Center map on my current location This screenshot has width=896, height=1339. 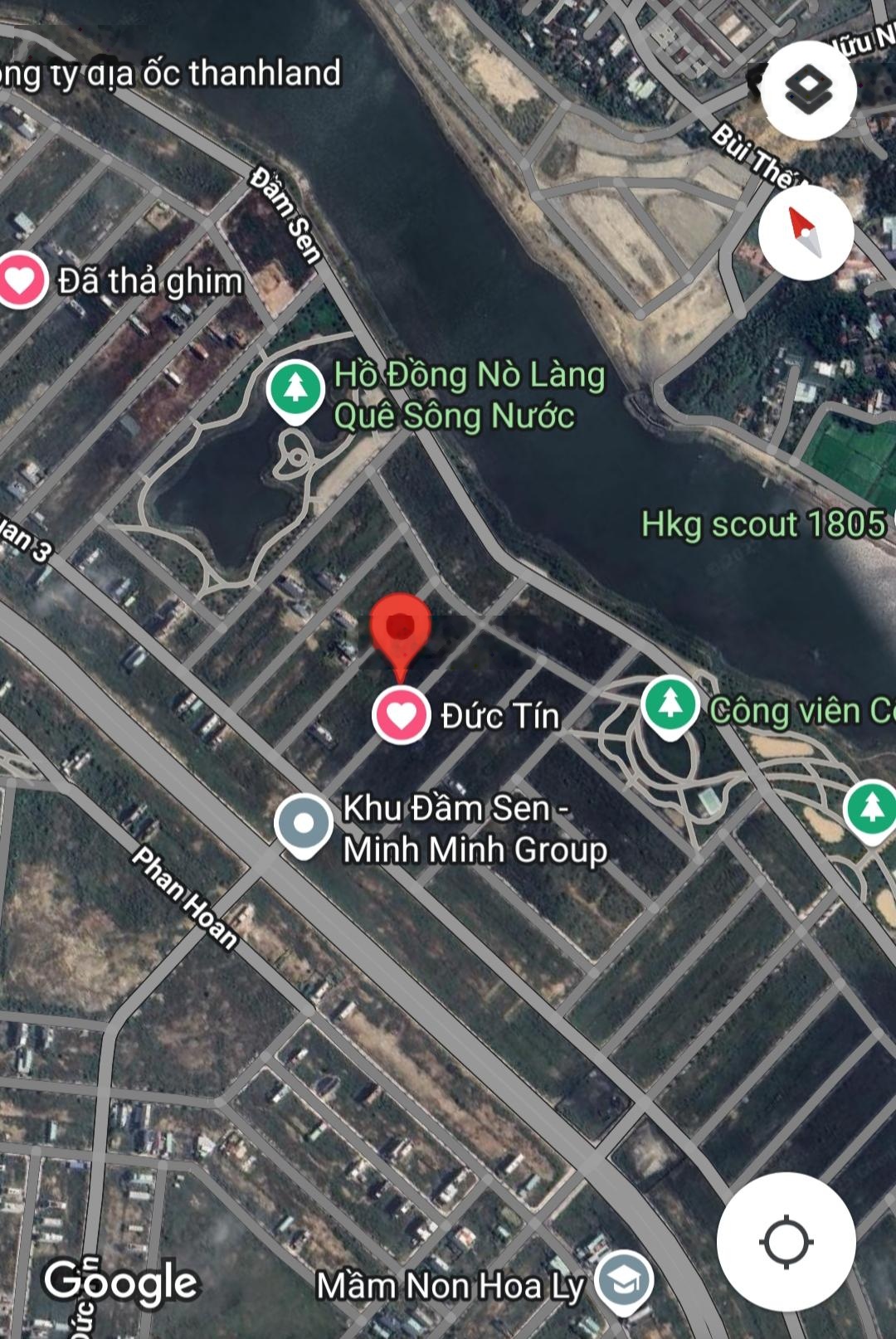point(786,1242)
